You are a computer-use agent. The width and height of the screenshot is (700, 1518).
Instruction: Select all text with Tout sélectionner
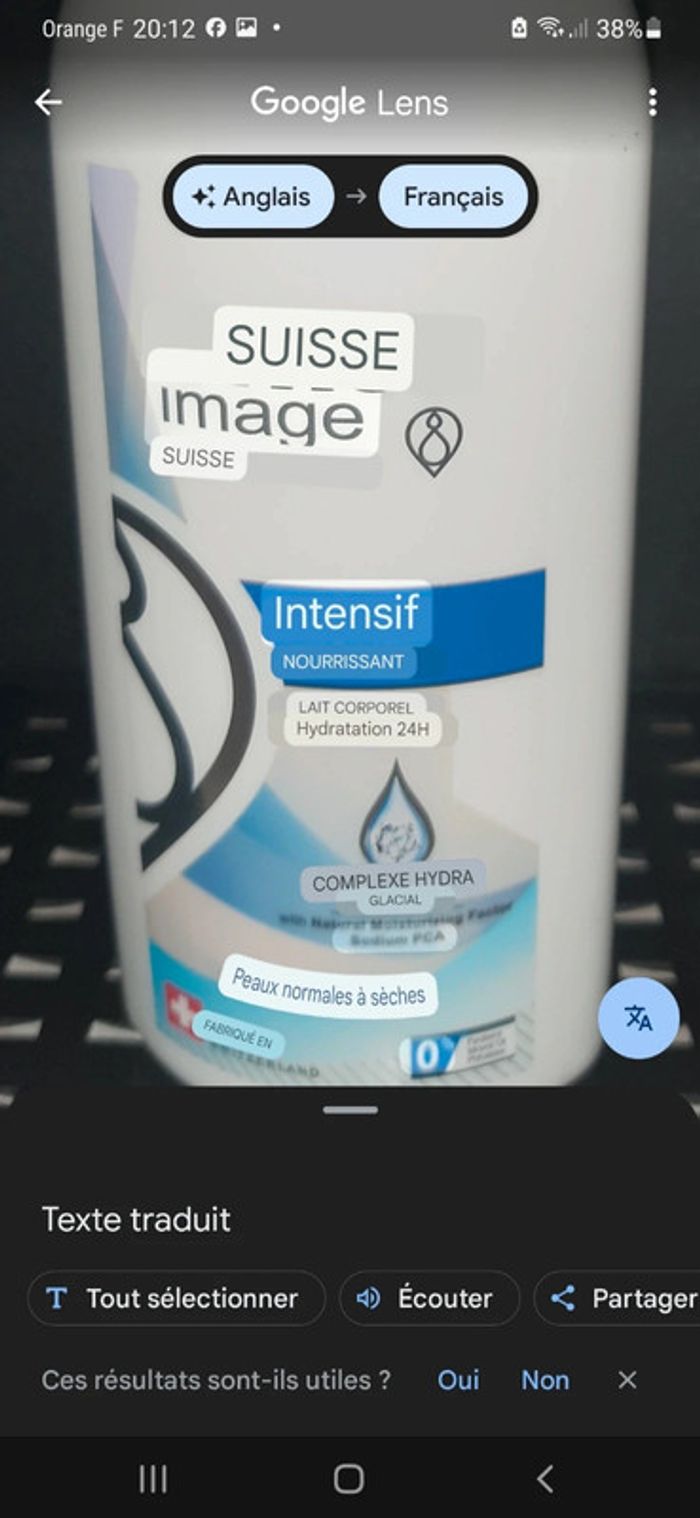click(176, 1298)
